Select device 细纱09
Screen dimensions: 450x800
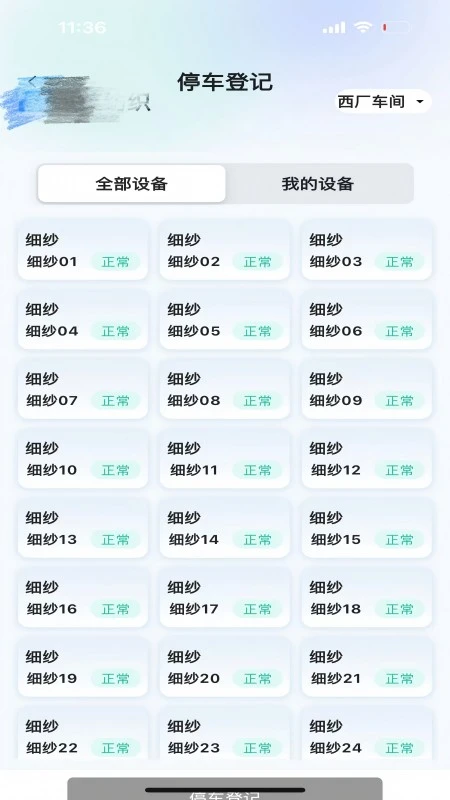(366, 389)
